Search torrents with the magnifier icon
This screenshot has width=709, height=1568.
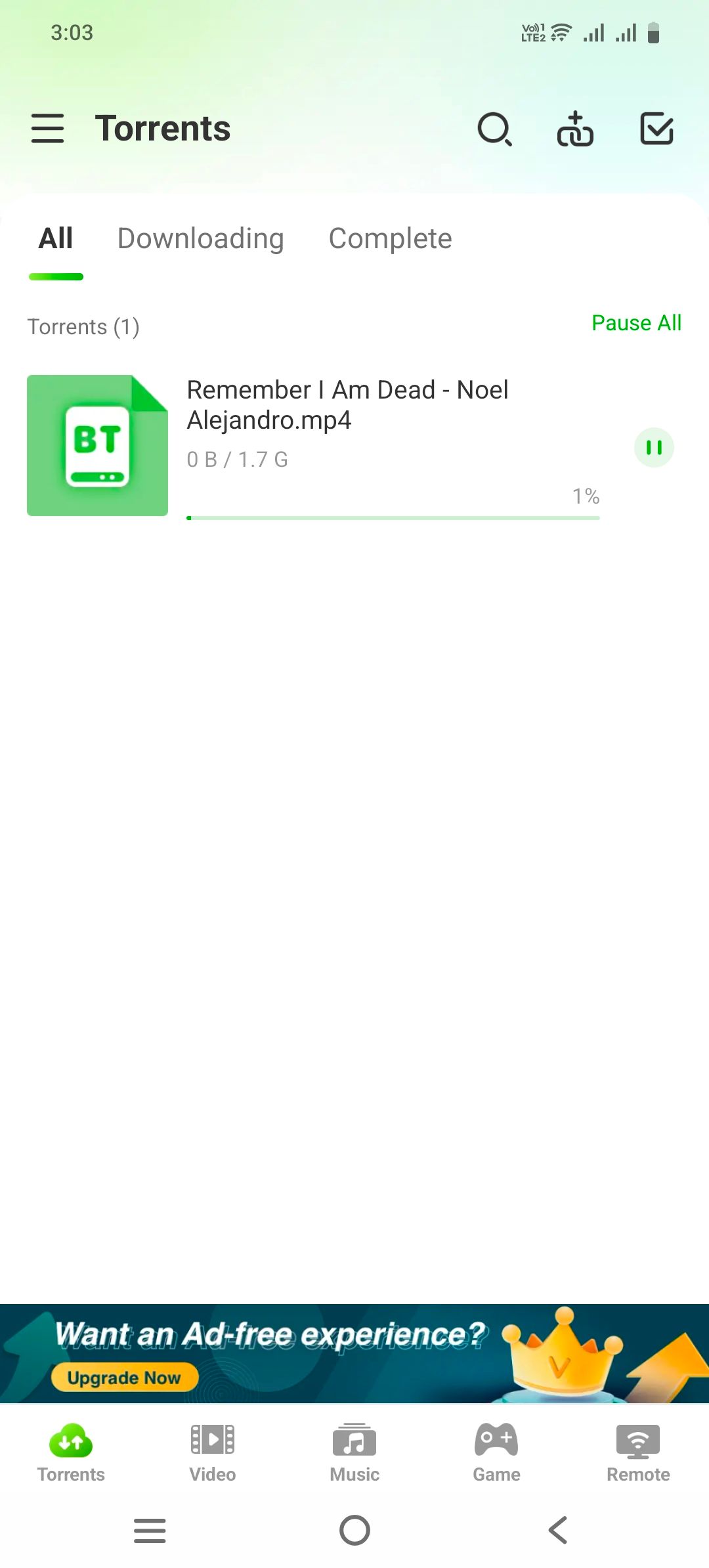[x=494, y=129]
